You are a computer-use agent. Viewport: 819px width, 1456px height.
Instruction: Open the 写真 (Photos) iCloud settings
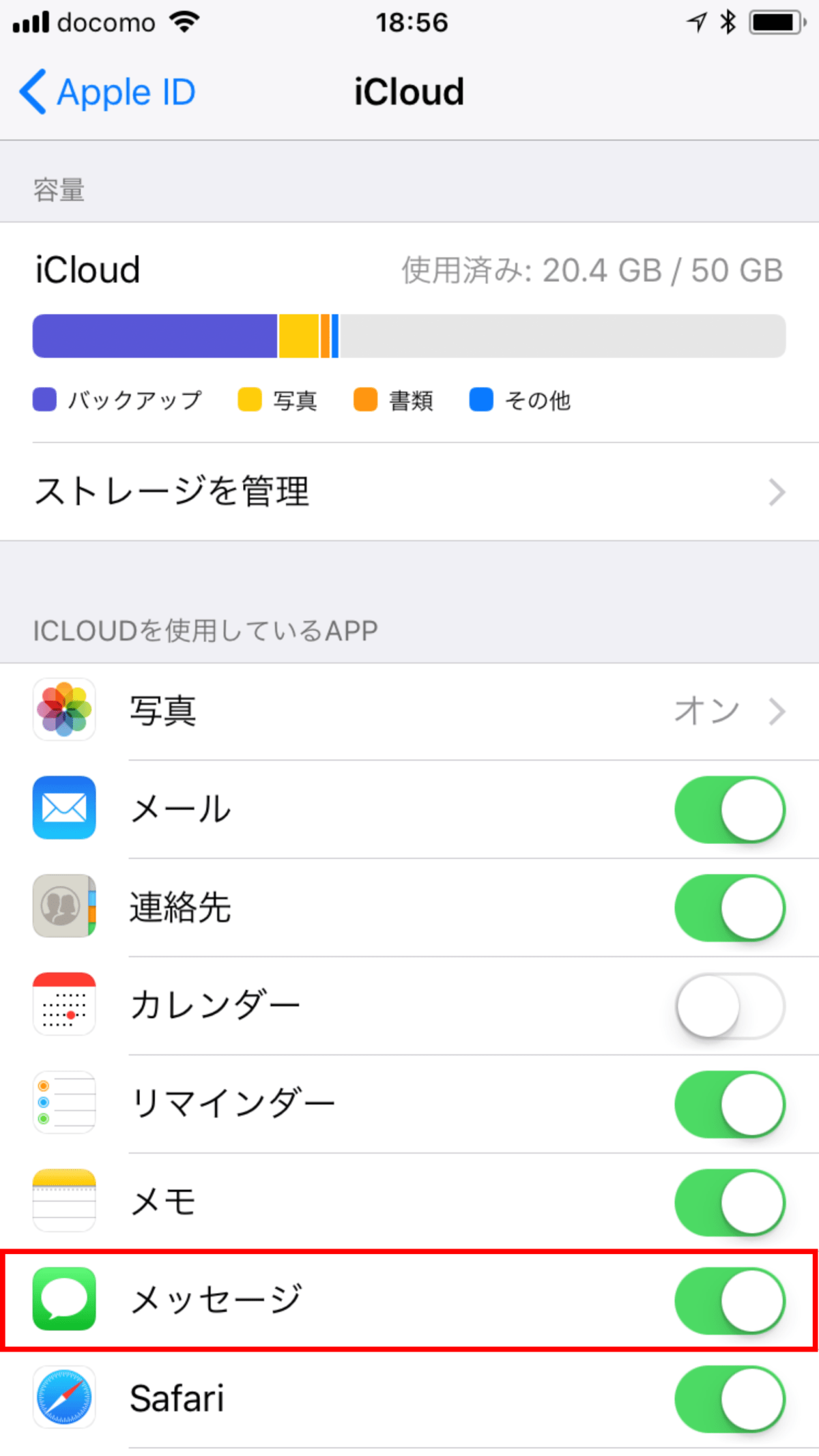[409, 711]
